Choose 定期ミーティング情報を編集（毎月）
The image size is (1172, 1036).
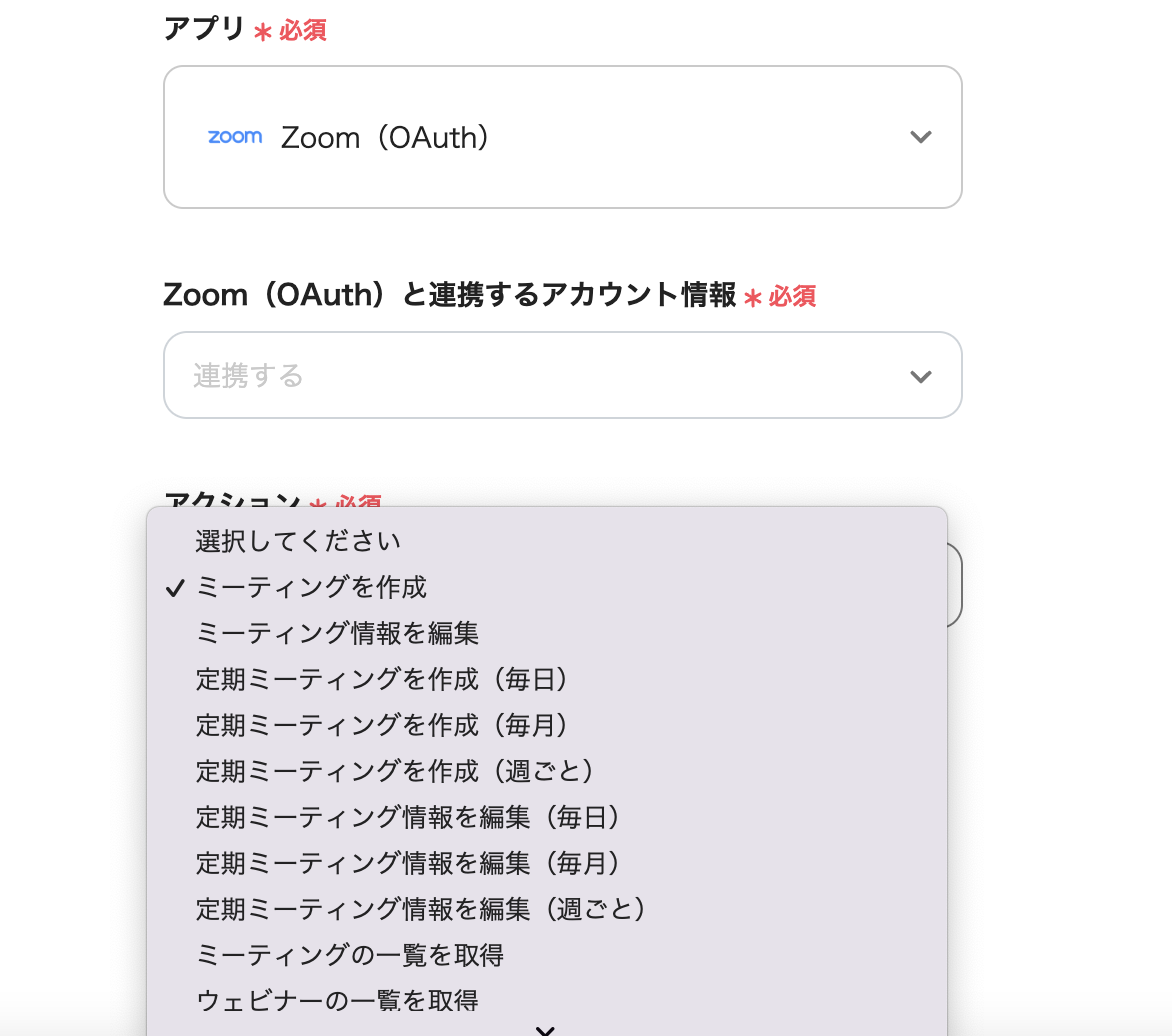click(410, 863)
